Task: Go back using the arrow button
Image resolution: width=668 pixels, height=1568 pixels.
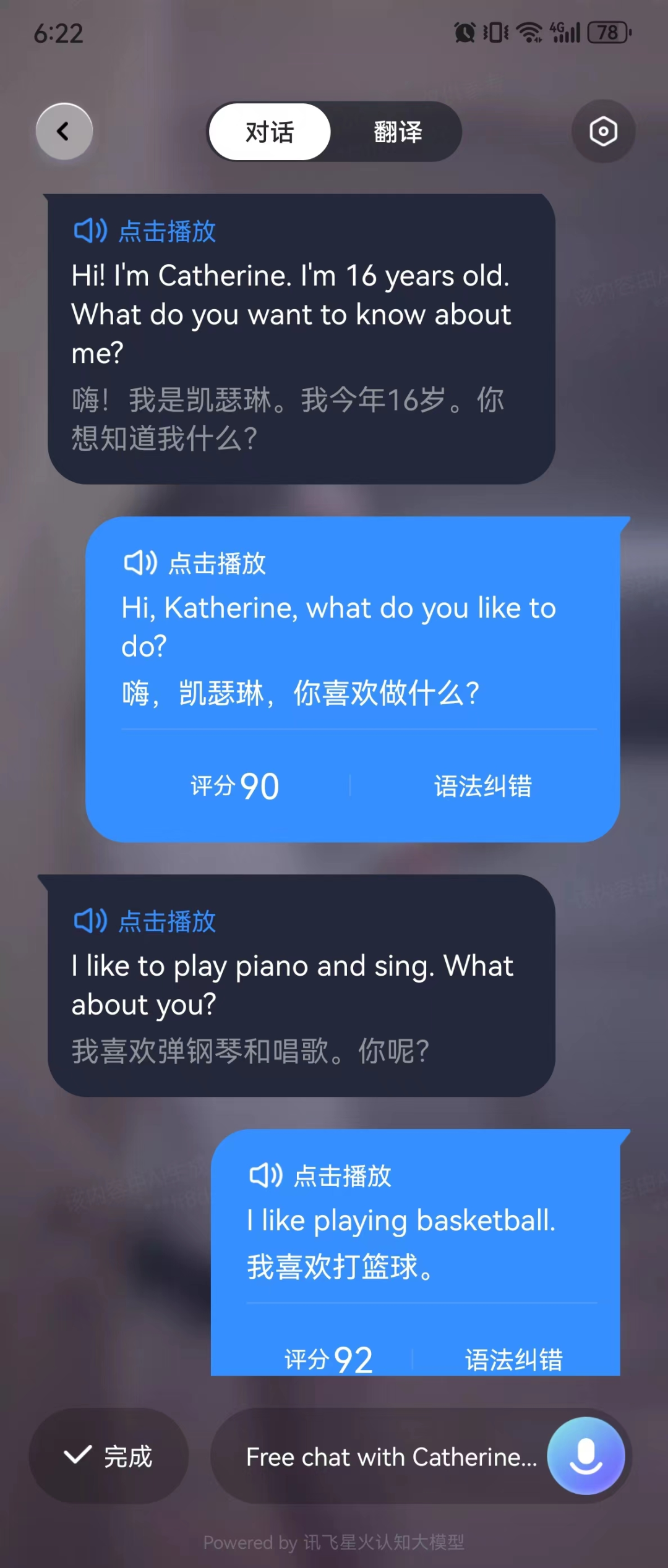Action: [64, 131]
